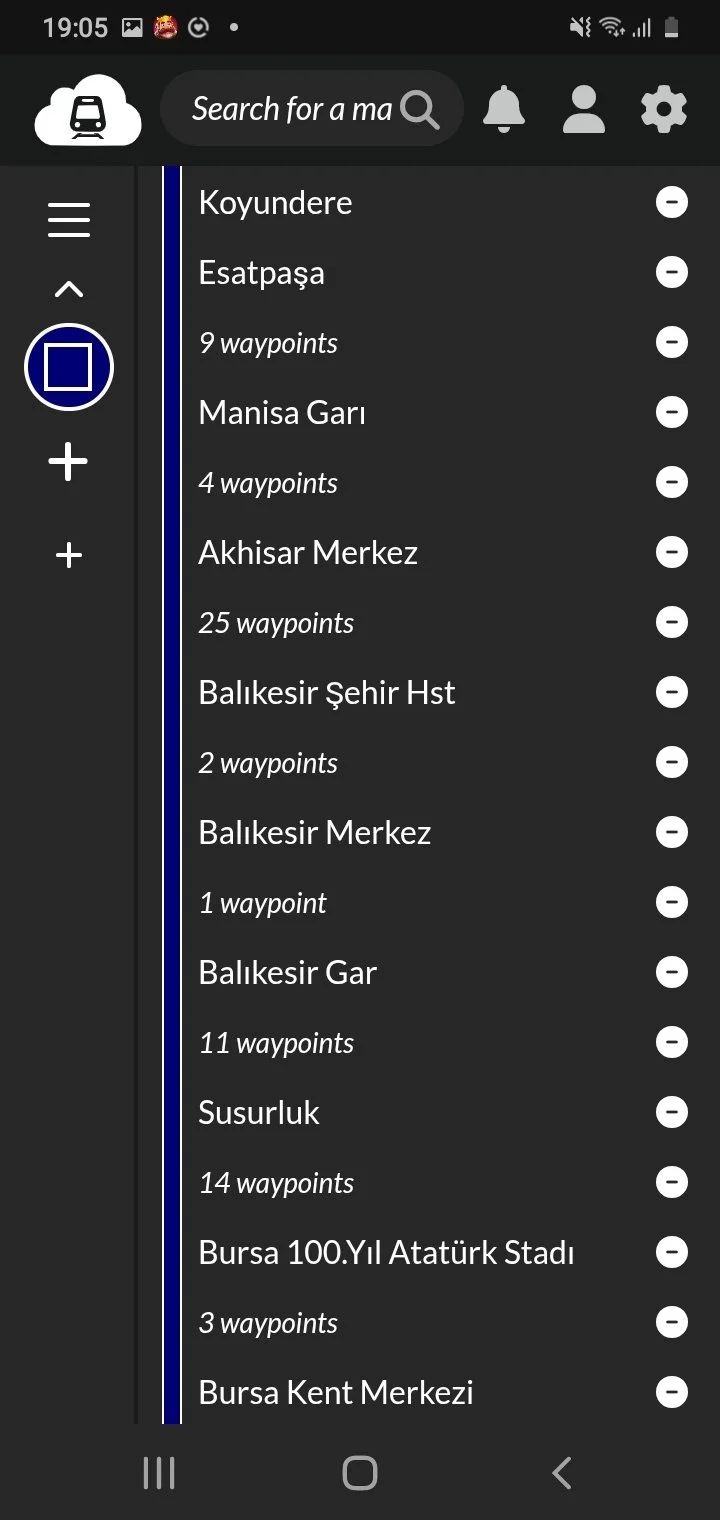
Task: Open the notifications bell
Action: [504, 109]
